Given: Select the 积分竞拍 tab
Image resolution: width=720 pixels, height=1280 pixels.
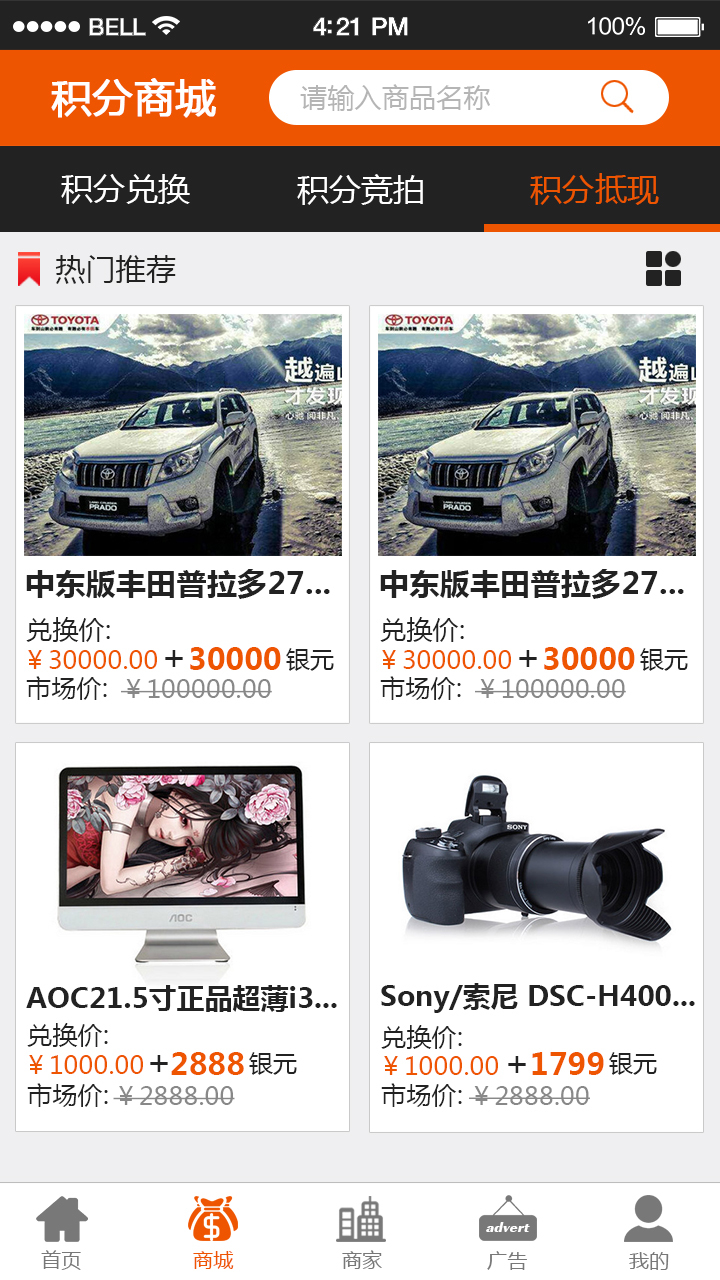Looking at the screenshot, I should pyautogui.click(x=360, y=189).
